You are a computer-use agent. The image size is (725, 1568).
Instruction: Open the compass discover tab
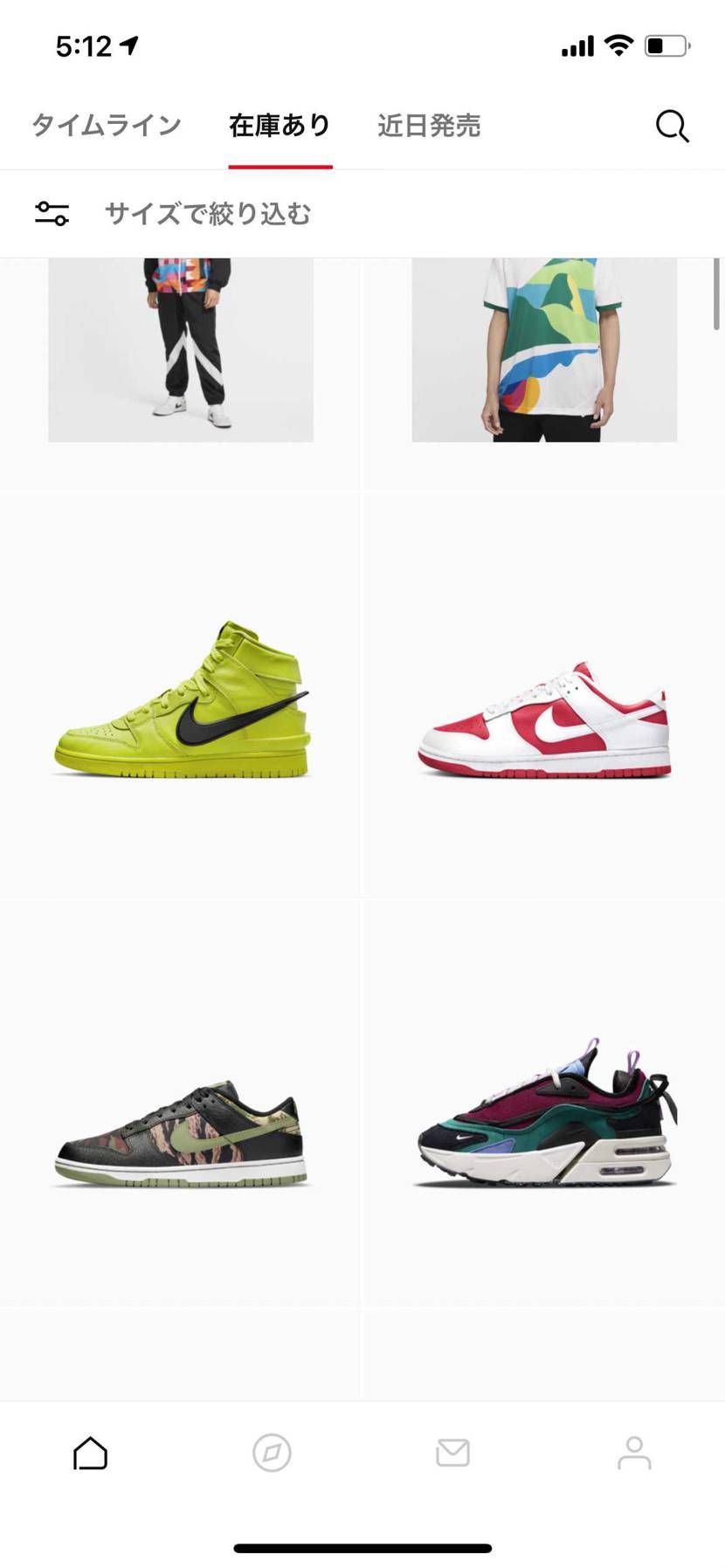pyautogui.click(x=272, y=1453)
